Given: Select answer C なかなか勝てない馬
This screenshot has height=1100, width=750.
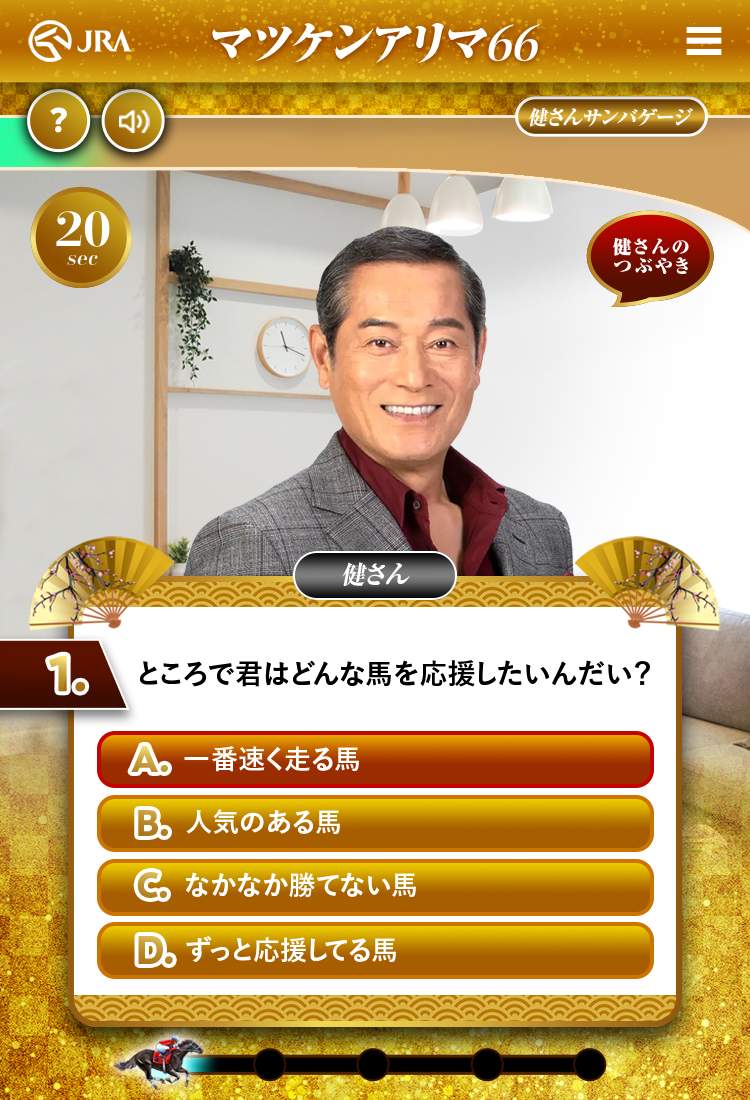Looking at the screenshot, I should pos(375,887).
